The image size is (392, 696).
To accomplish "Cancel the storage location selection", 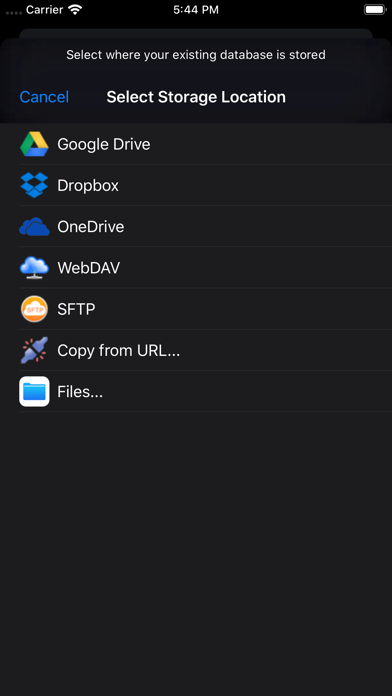I will click(x=44, y=97).
